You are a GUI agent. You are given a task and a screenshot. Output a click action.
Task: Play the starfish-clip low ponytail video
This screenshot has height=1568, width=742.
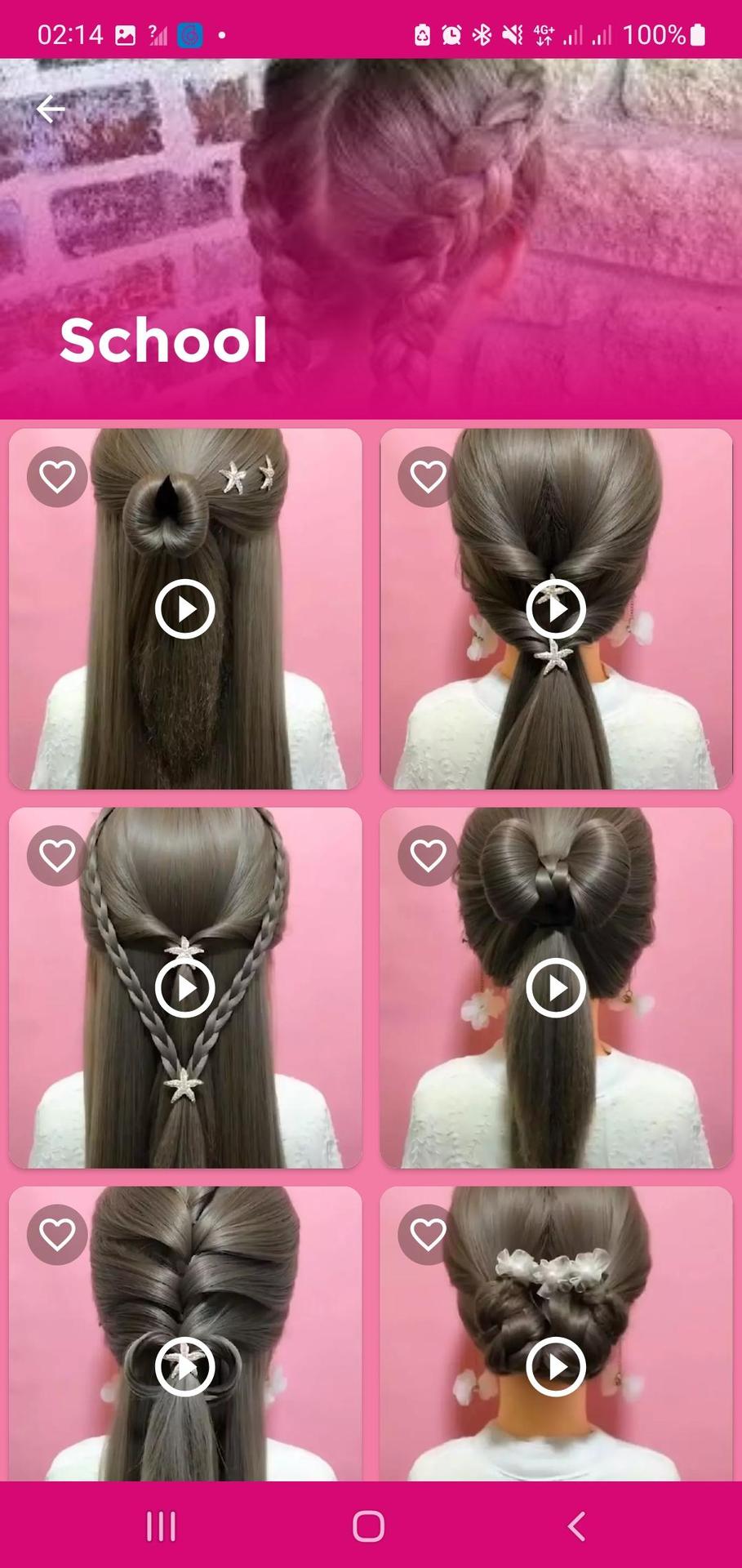[x=556, y=608]
